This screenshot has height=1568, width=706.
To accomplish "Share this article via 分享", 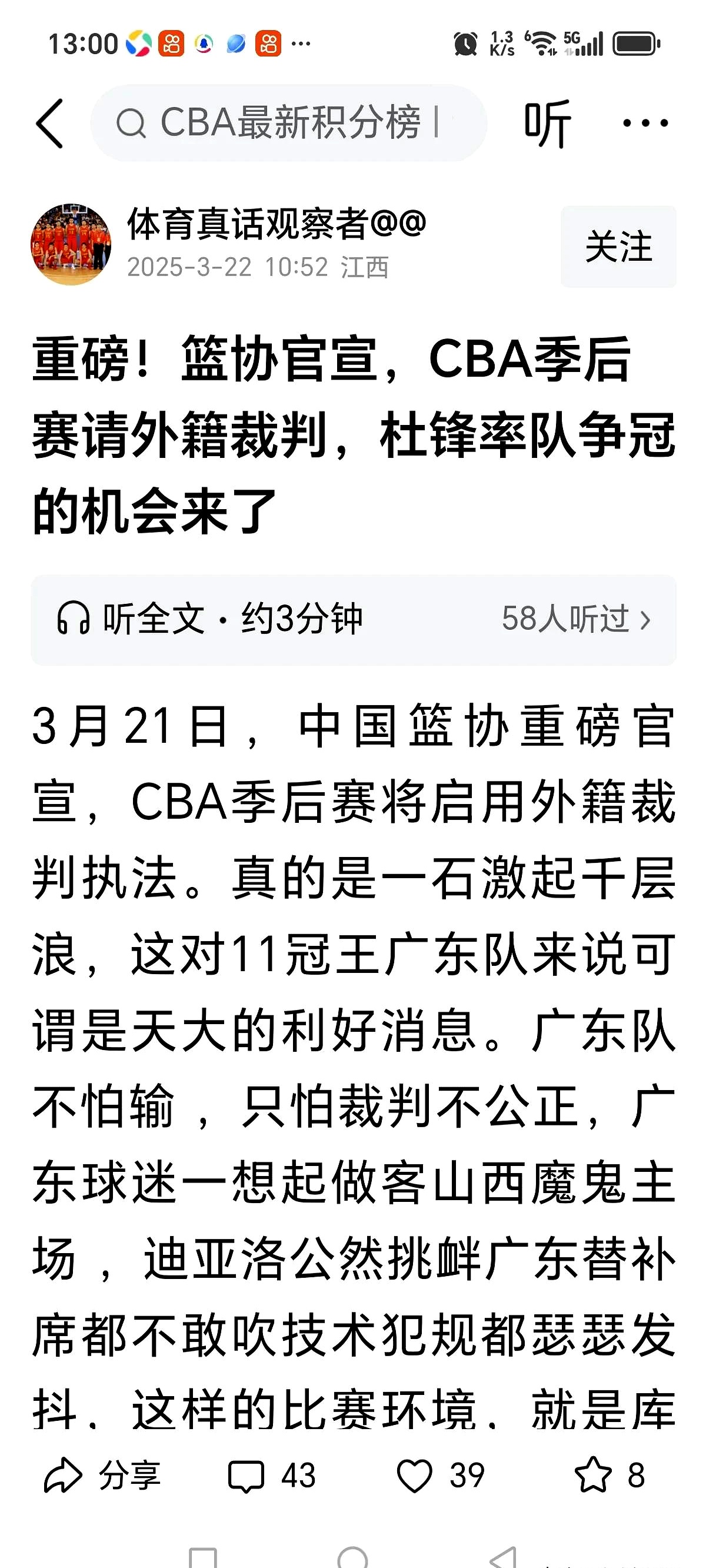I will pyautogui.click(x=102, y=1476).
